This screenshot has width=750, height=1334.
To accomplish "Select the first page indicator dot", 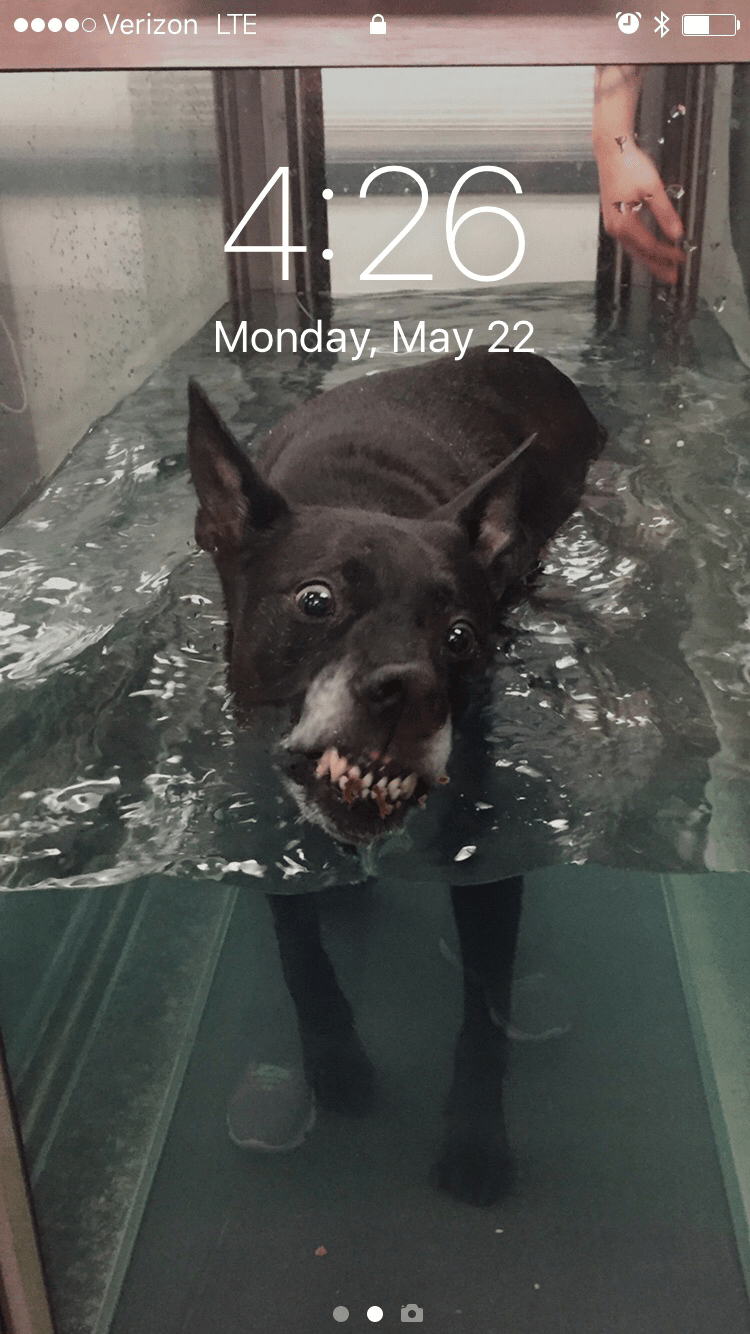I will coord(341,1313).
